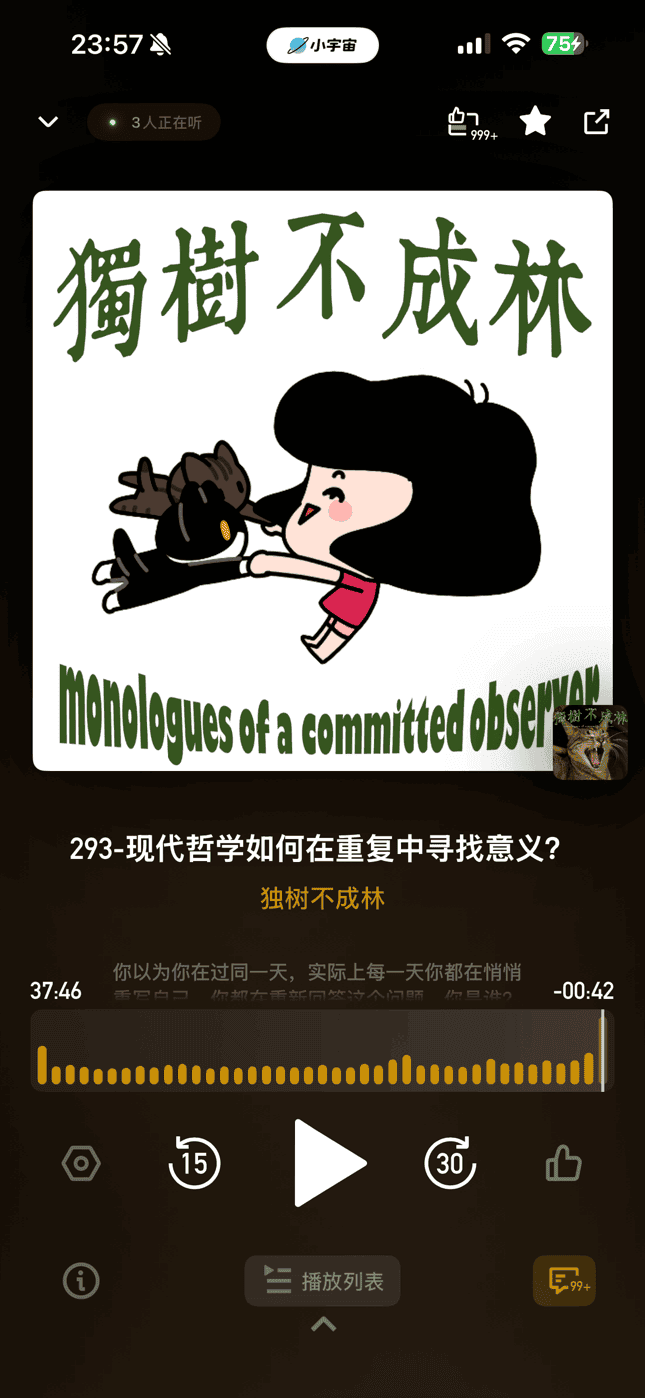This screenshot has width=645, height=1398.
Task: Open the 99+ comments
Action: click(x=564, y=1281)
